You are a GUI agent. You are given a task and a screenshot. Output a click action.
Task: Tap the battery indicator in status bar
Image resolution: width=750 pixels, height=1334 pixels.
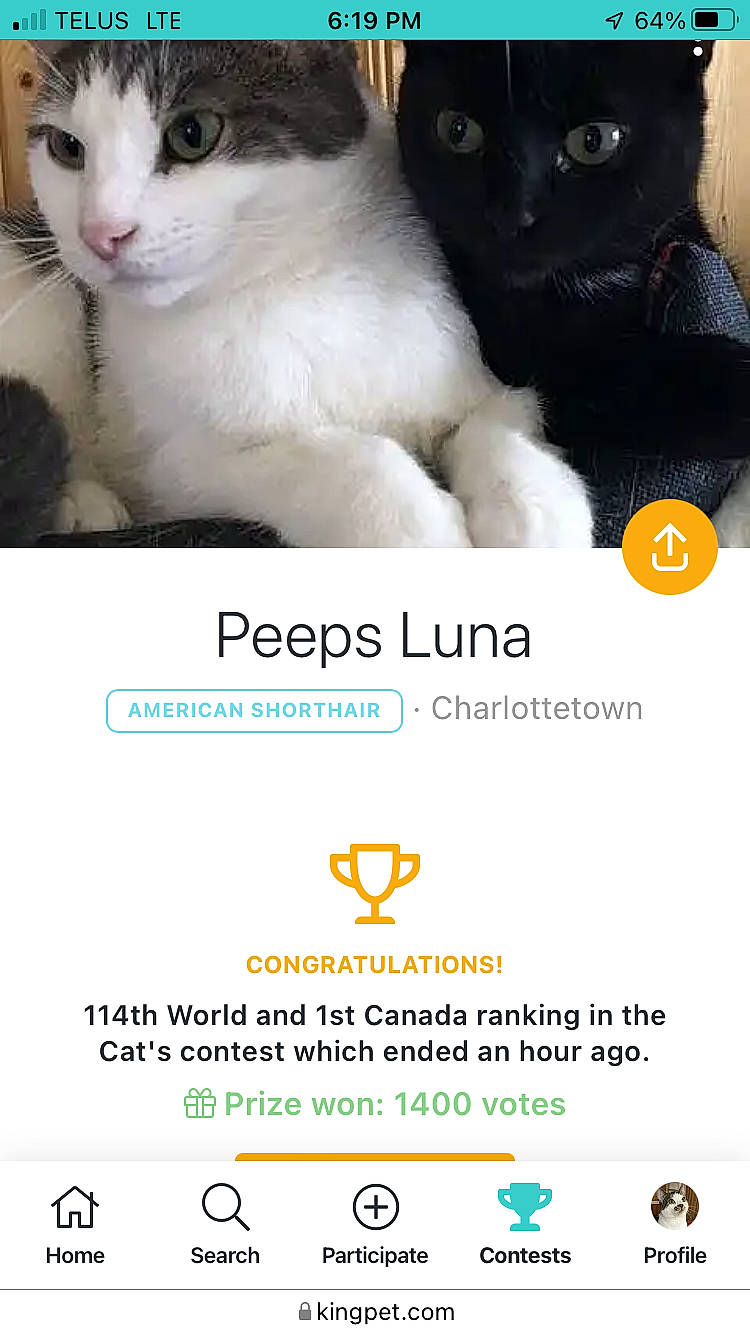click(712, 20)
